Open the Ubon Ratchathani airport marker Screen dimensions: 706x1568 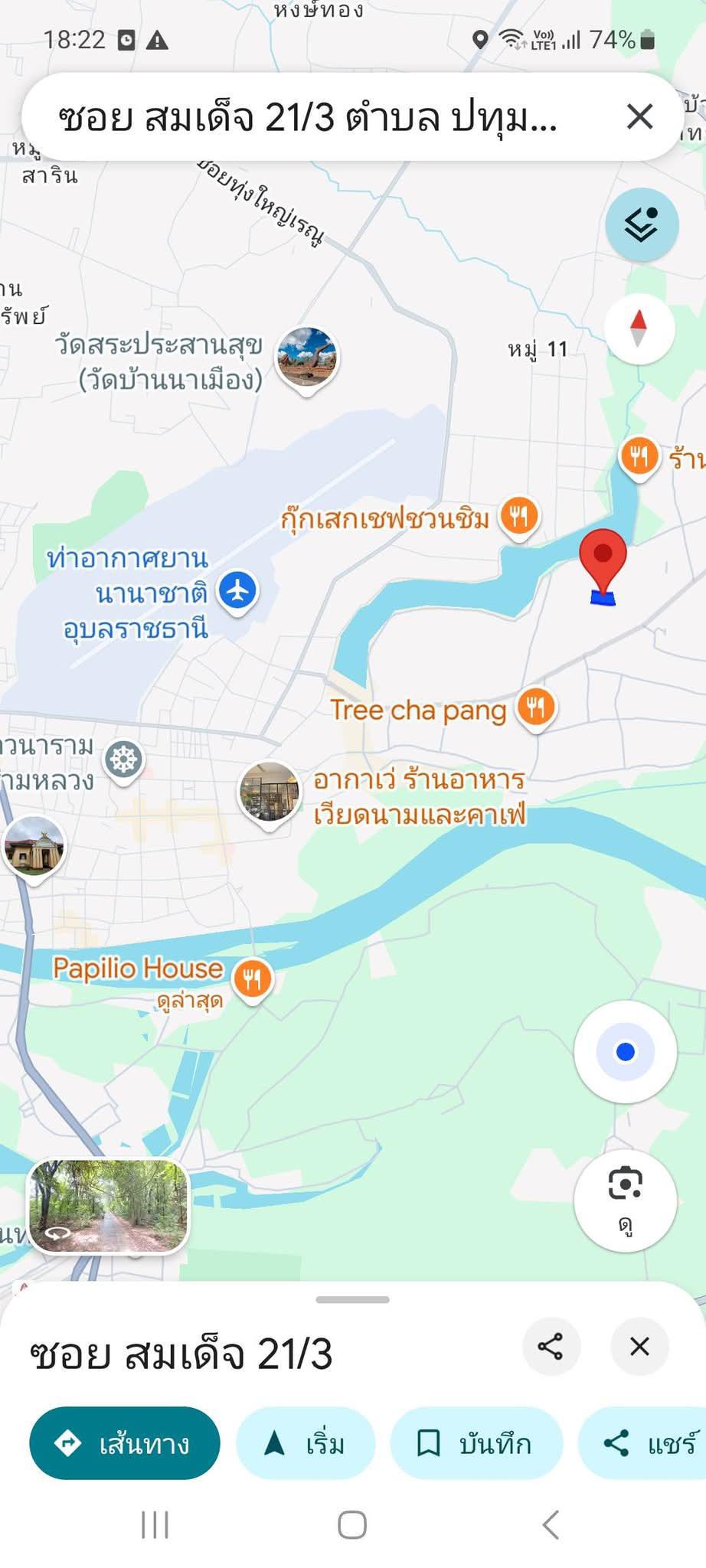pos(237,591)
